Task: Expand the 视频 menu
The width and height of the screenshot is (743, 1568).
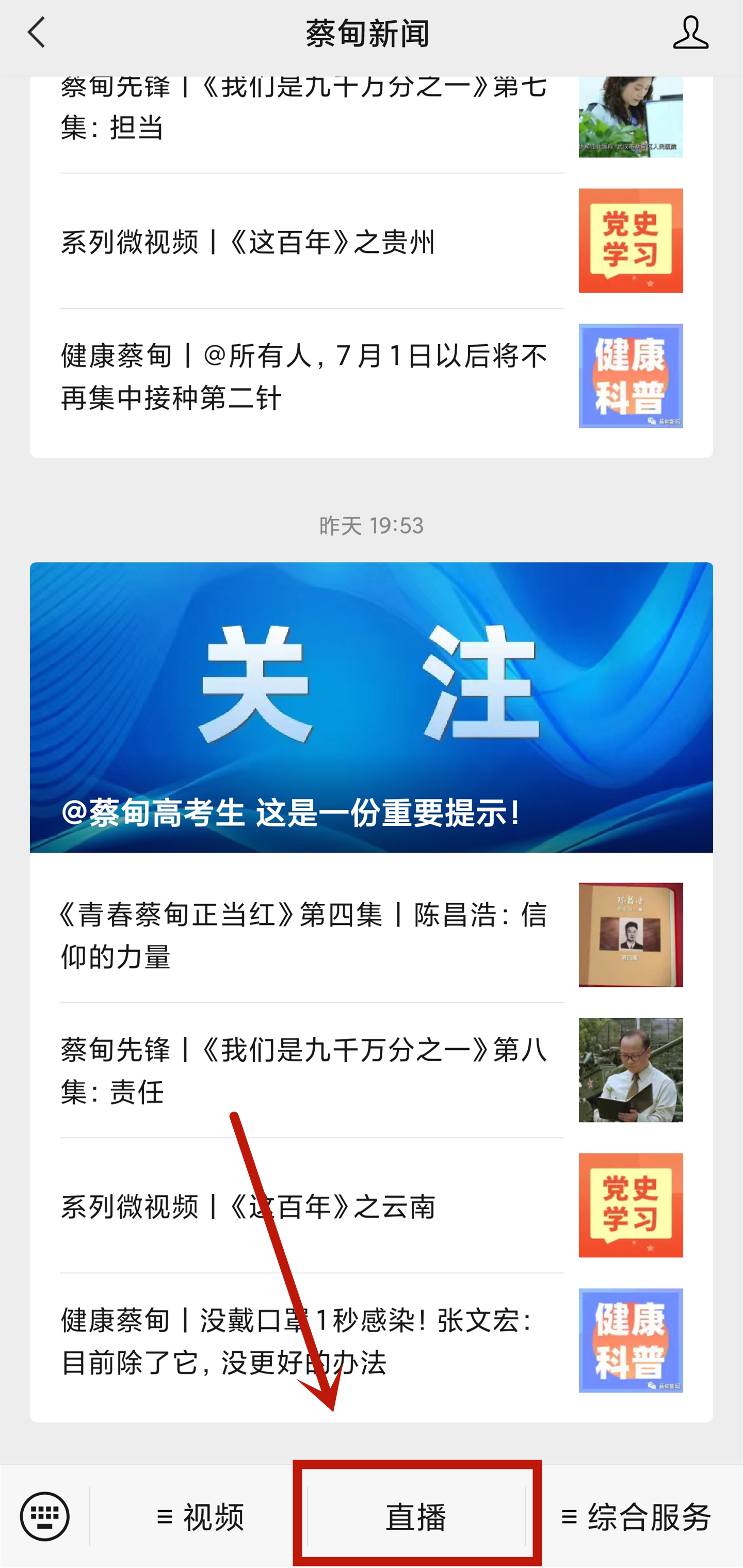Action: 200,1516
